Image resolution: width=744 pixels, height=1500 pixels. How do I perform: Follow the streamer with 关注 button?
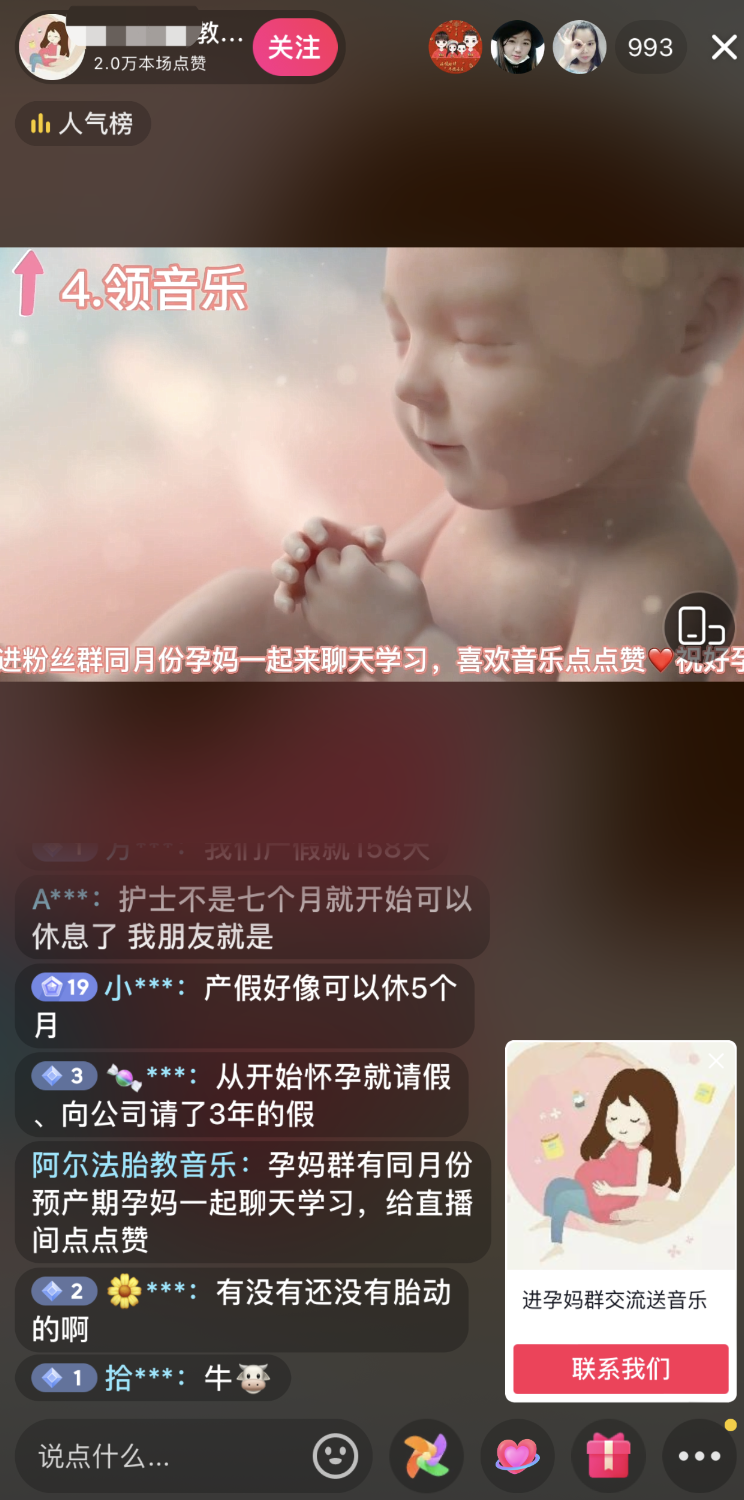tap(294, 48)
